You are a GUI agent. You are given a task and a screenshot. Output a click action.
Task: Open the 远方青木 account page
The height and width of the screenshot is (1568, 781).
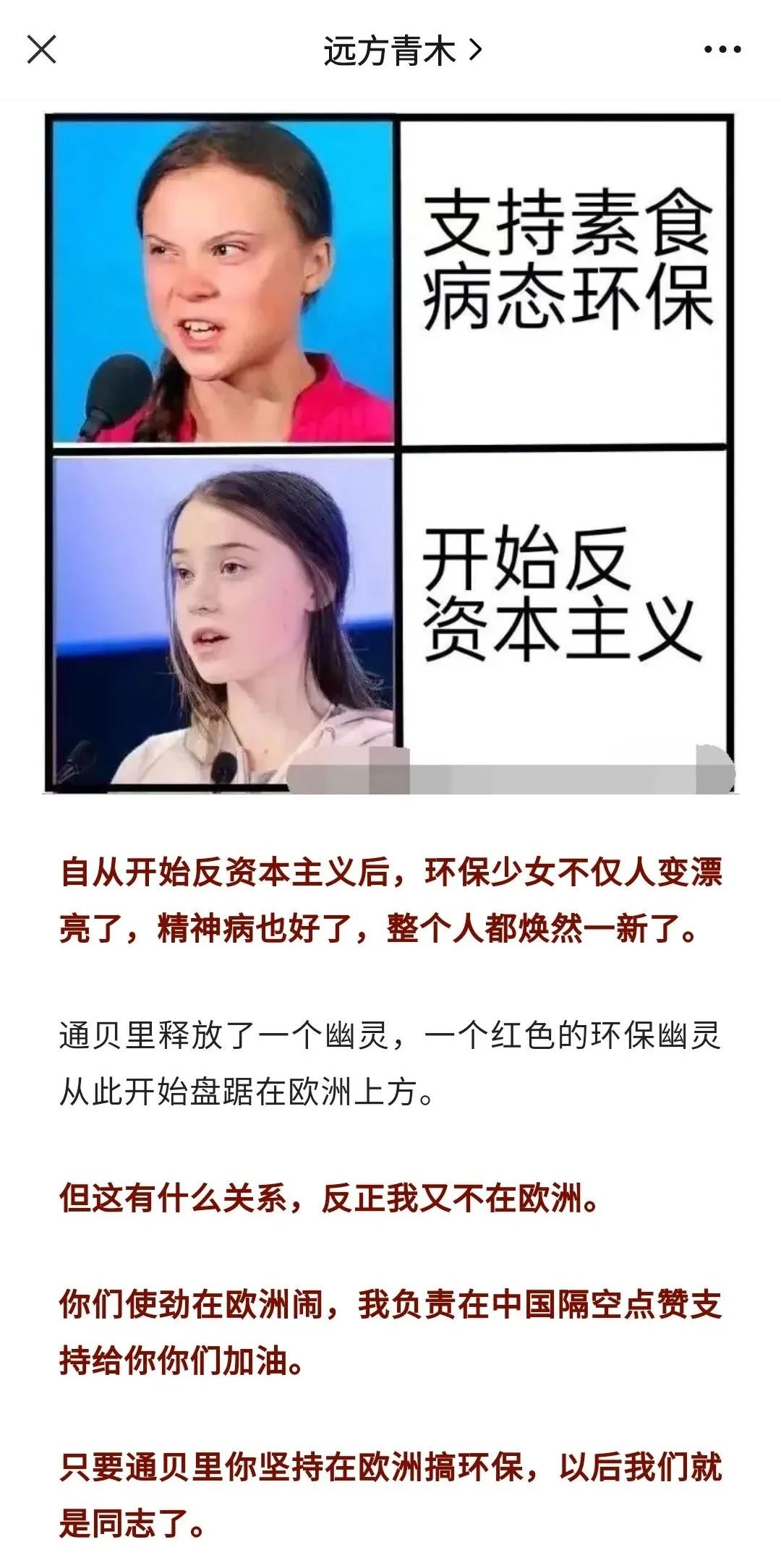point(402,51)
